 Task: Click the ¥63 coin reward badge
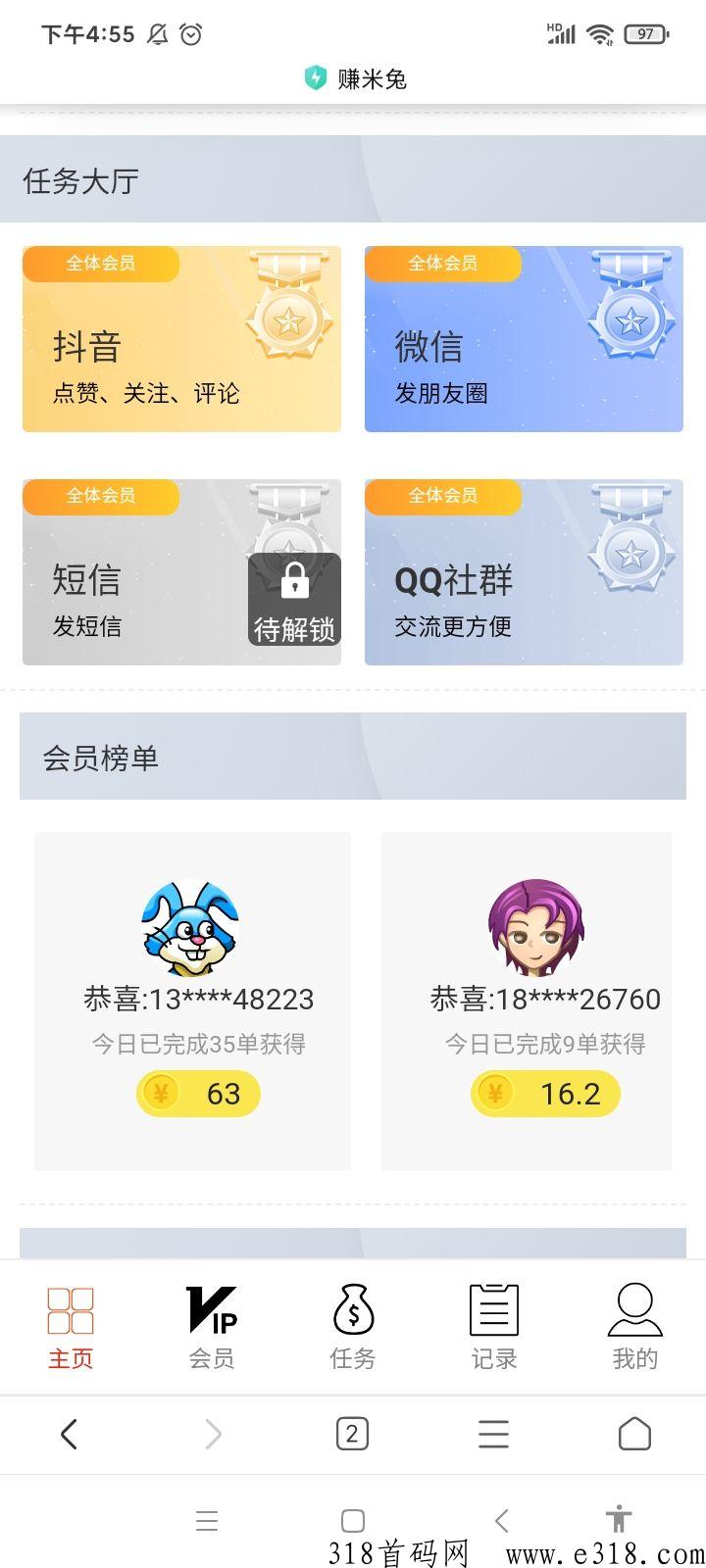[x=197, y=1093]
